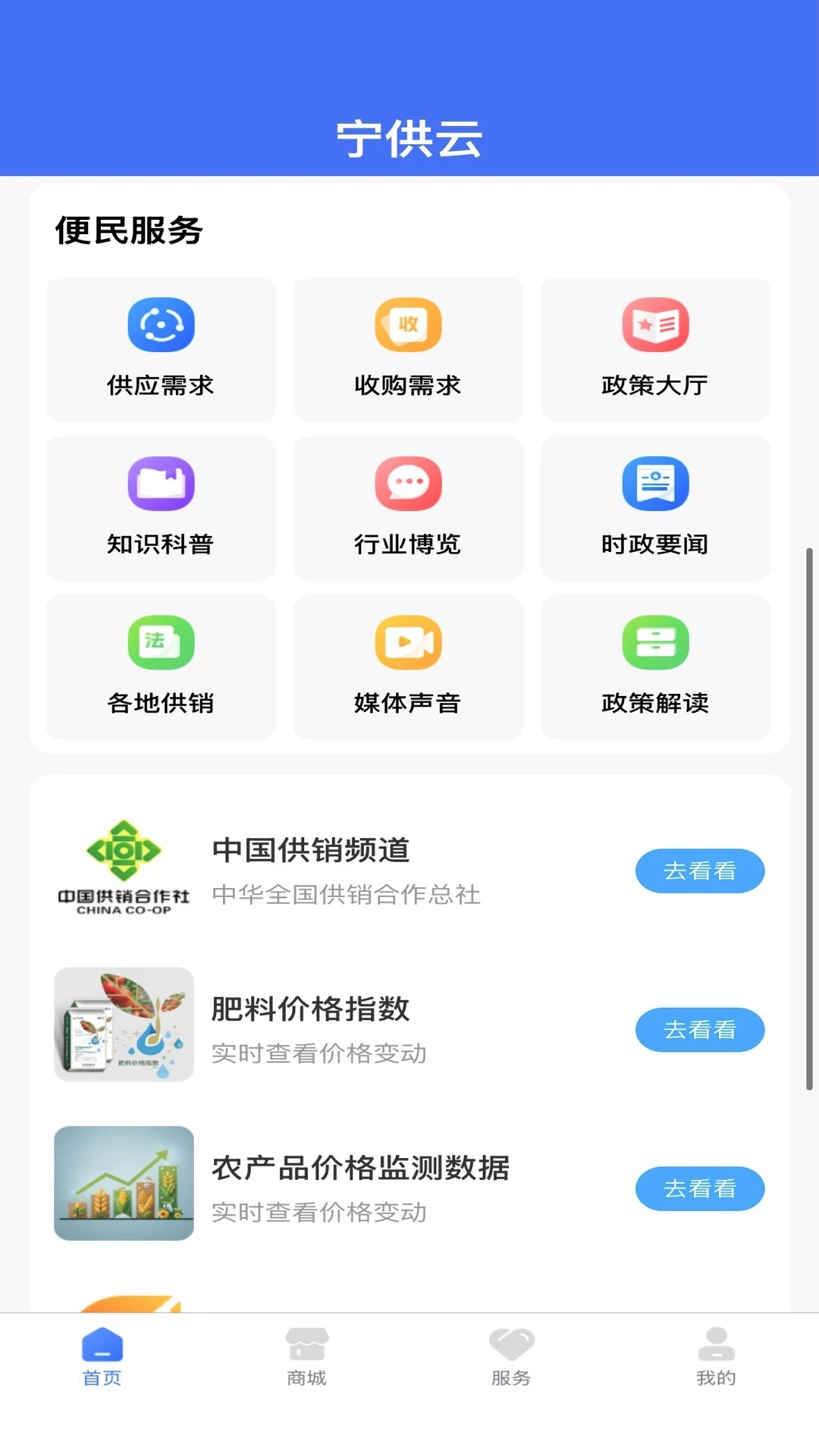
Task: Switch to the 服务 tab
Action: pos(511,1357)
